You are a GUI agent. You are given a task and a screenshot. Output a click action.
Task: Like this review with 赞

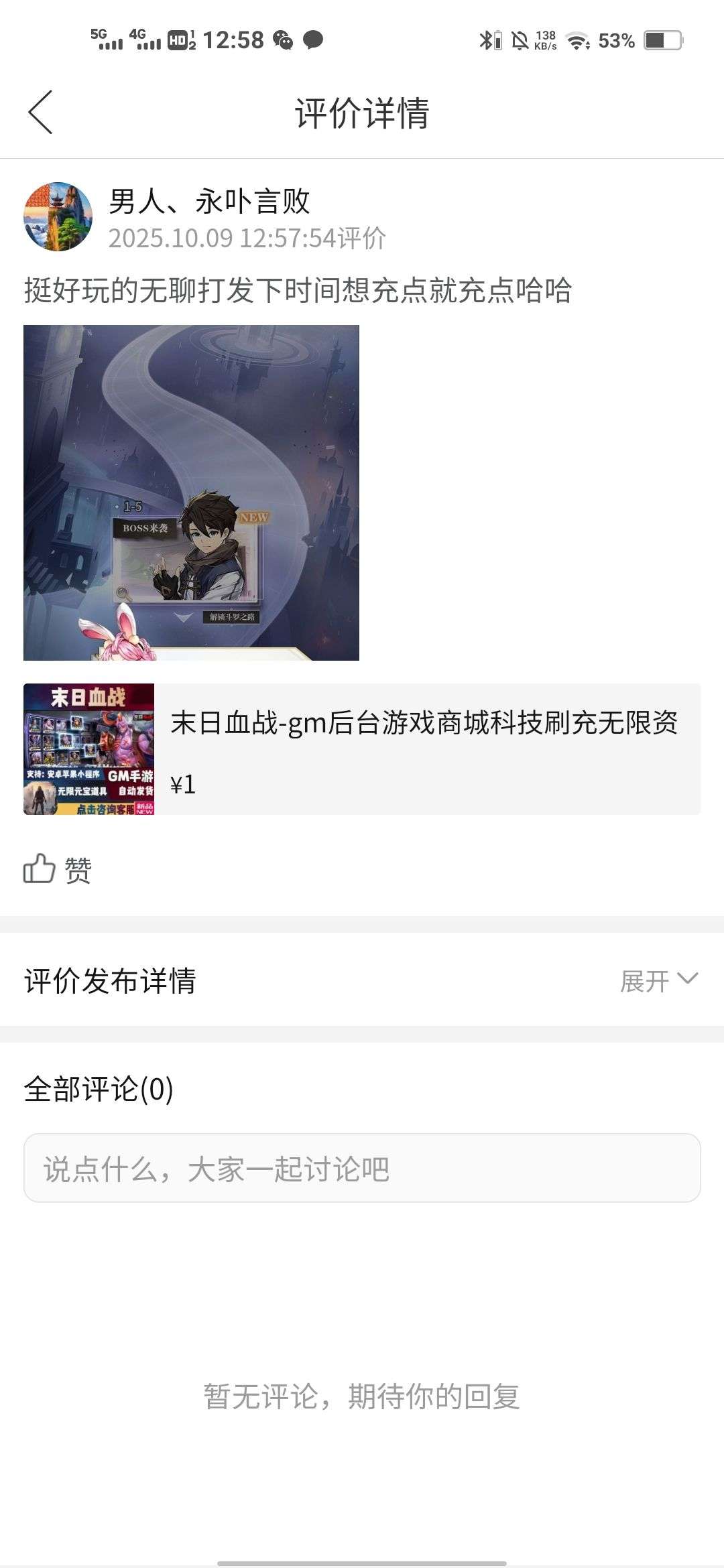pos(57,870)
